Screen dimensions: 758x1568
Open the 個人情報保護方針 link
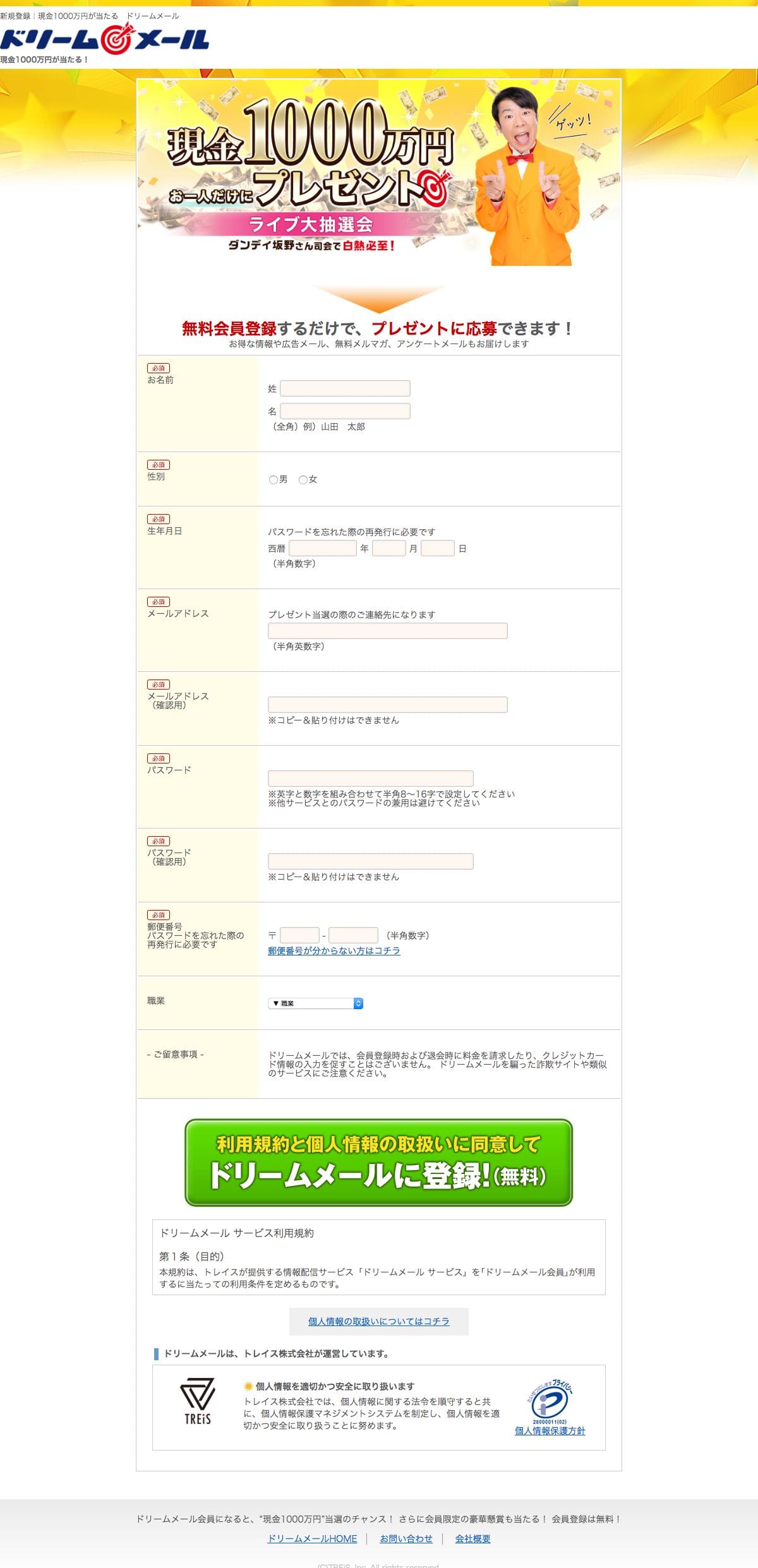pyautogui.click(x=550, y=1430)
